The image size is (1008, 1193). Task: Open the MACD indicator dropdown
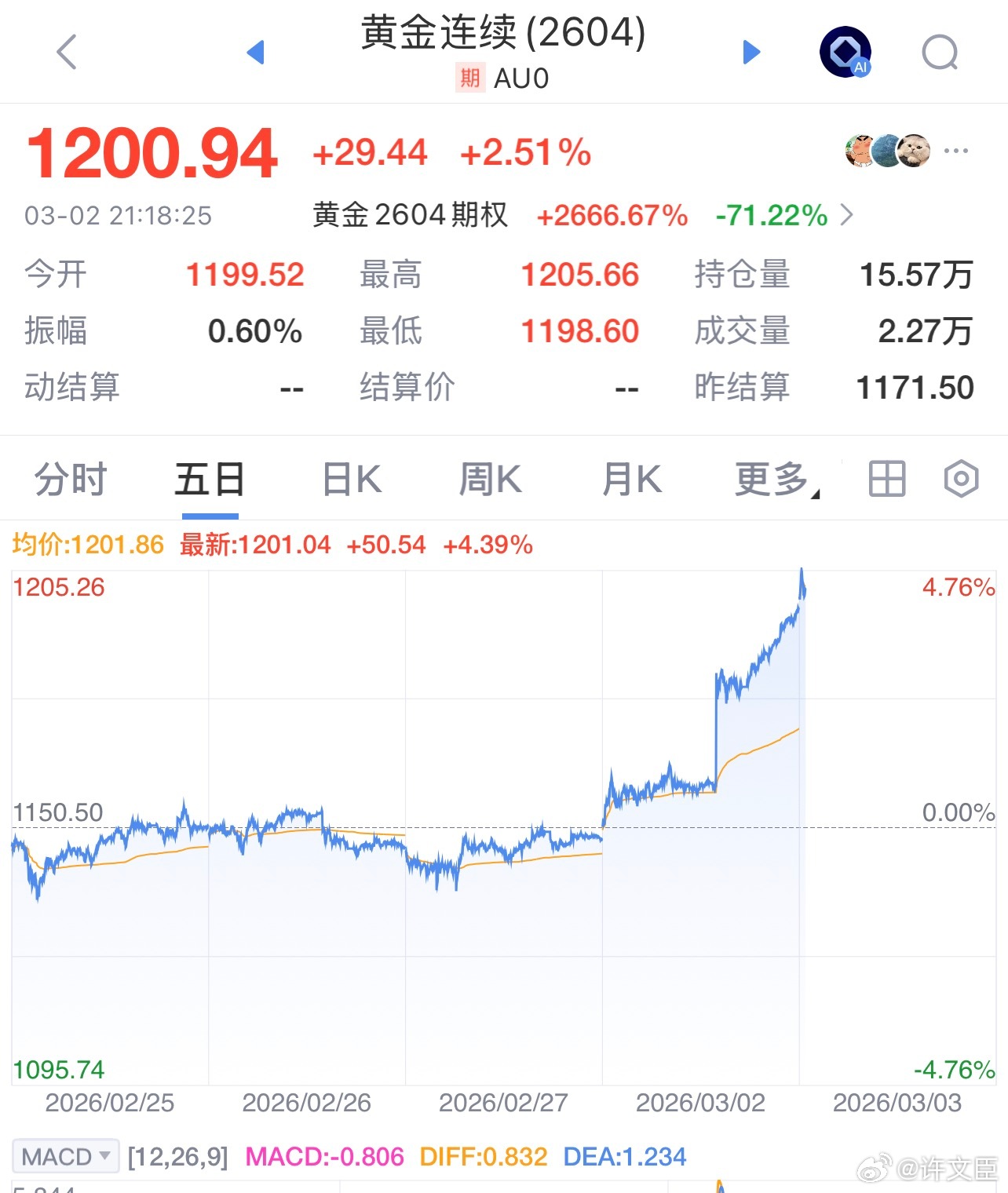click(65, 1156)
